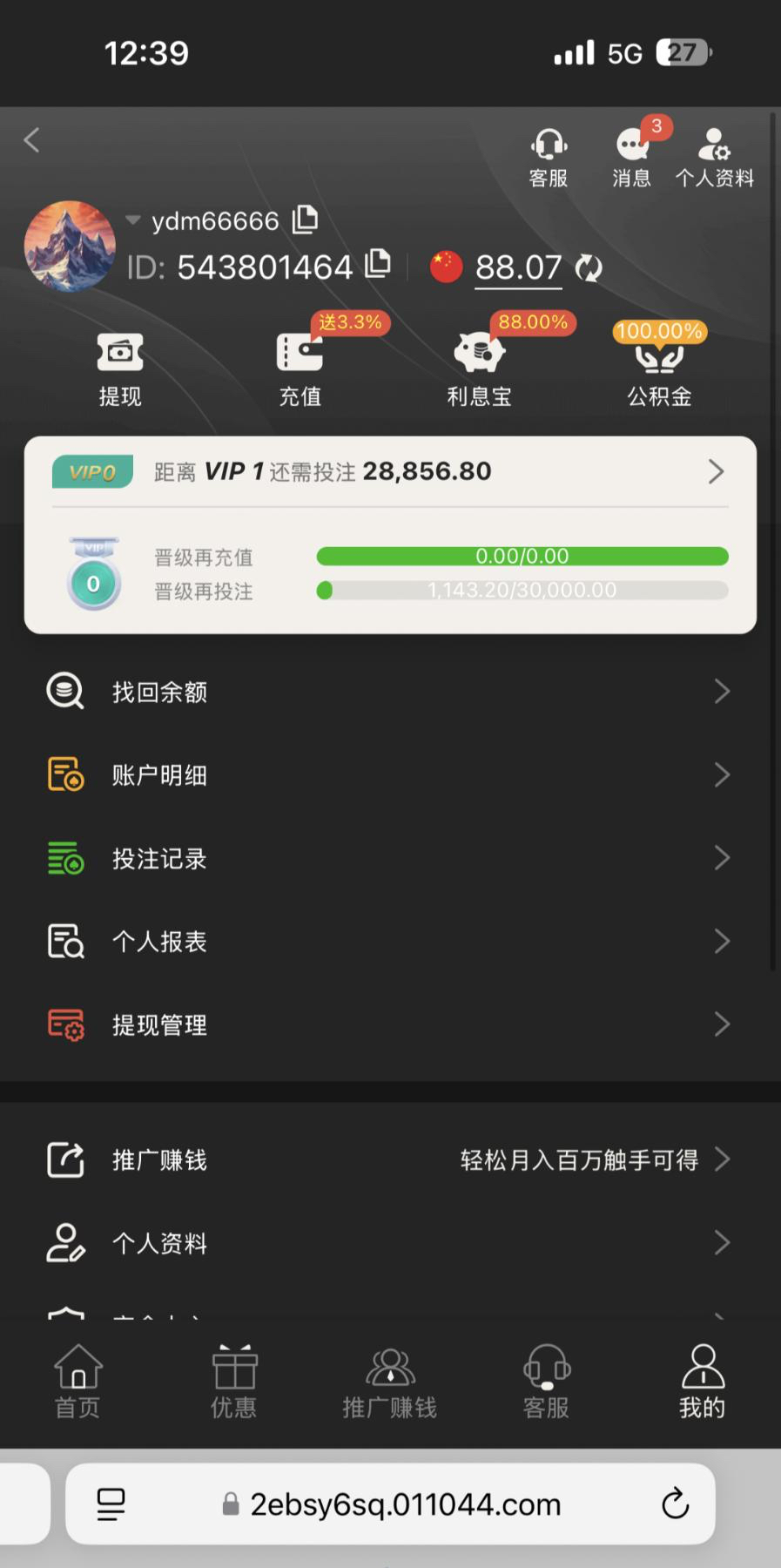This screenshot has width=781, height=1568.
Task: Open 投注记录 betting records
Action: tap(390, 858)
